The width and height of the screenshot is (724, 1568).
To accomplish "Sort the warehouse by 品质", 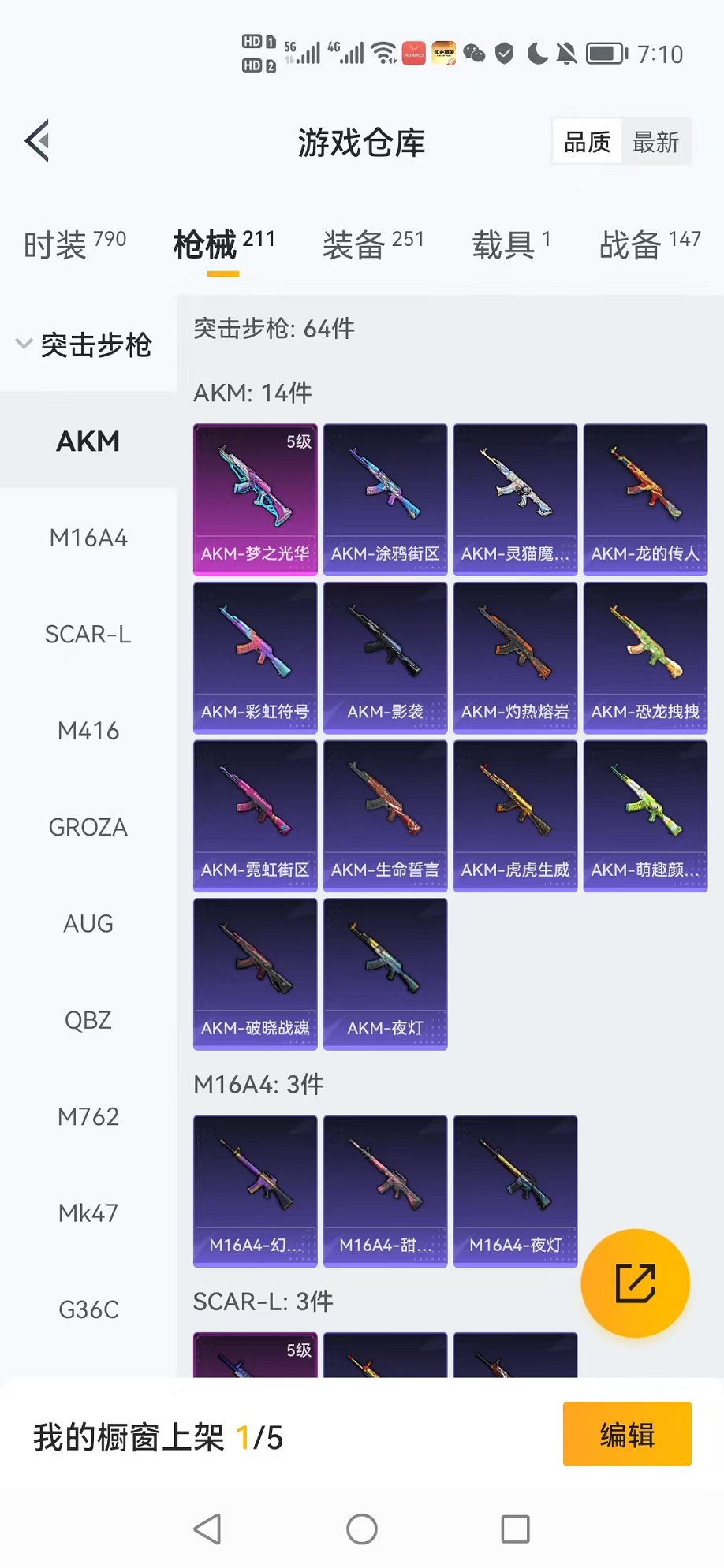I will coord(588,142).
